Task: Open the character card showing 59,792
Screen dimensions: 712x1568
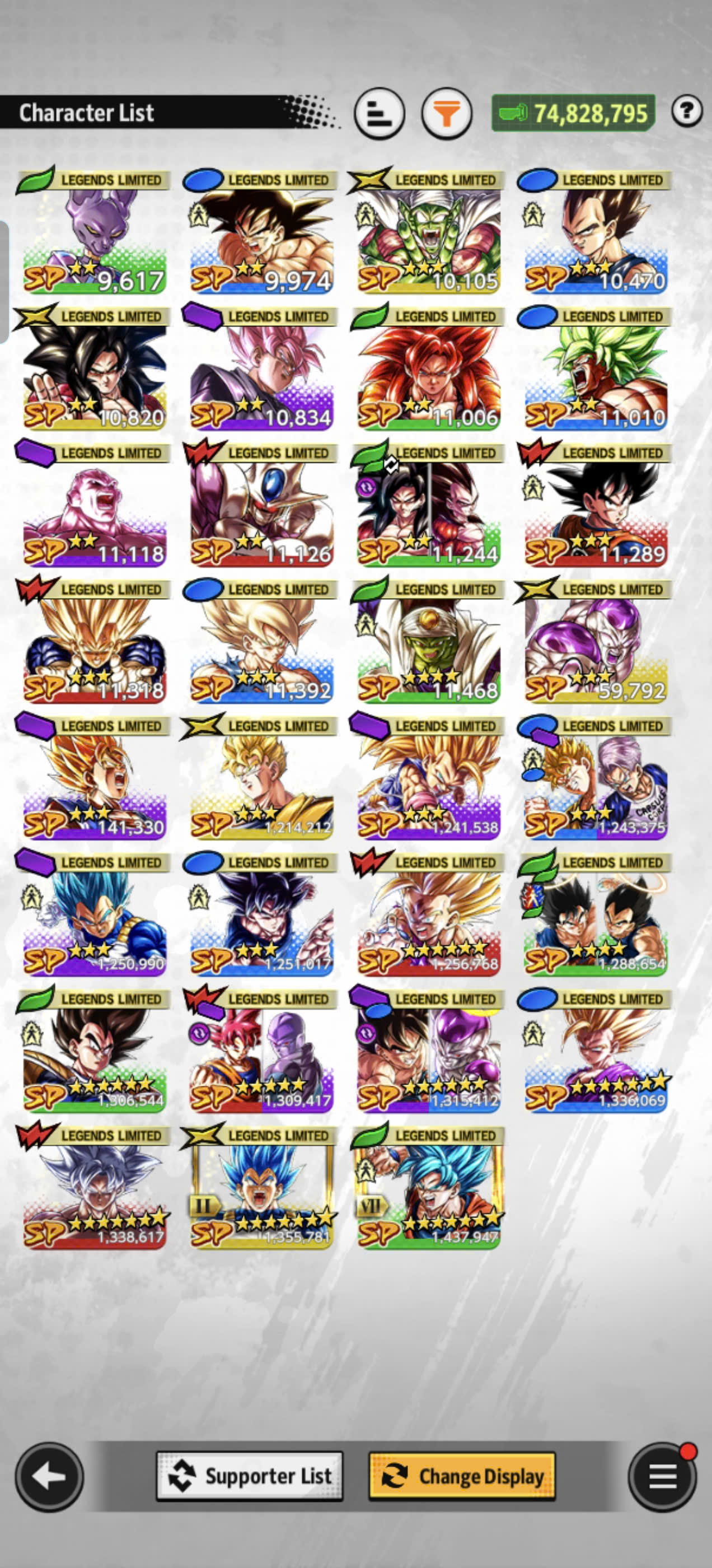Action: [594, 642]
